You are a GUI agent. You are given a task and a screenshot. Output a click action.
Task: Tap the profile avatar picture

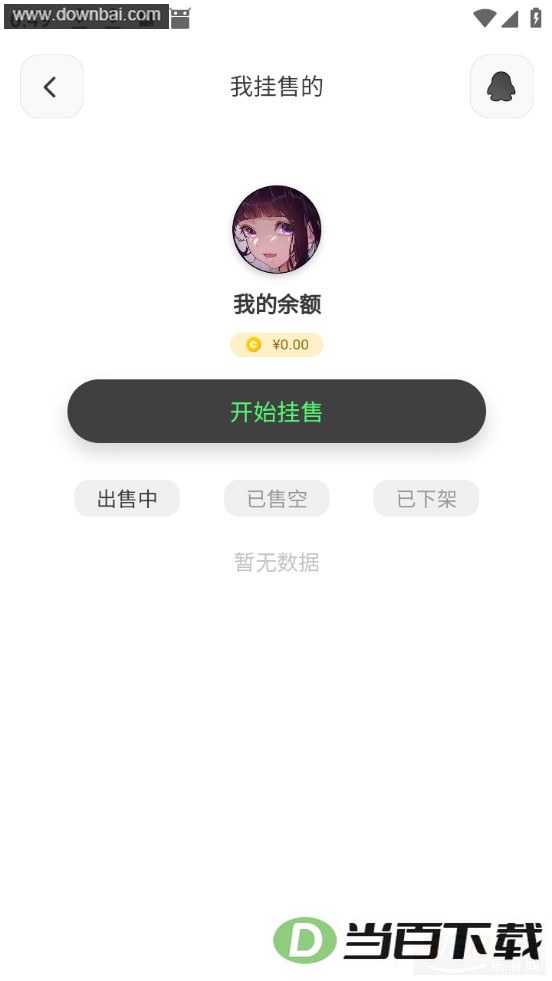pos(277,229)
